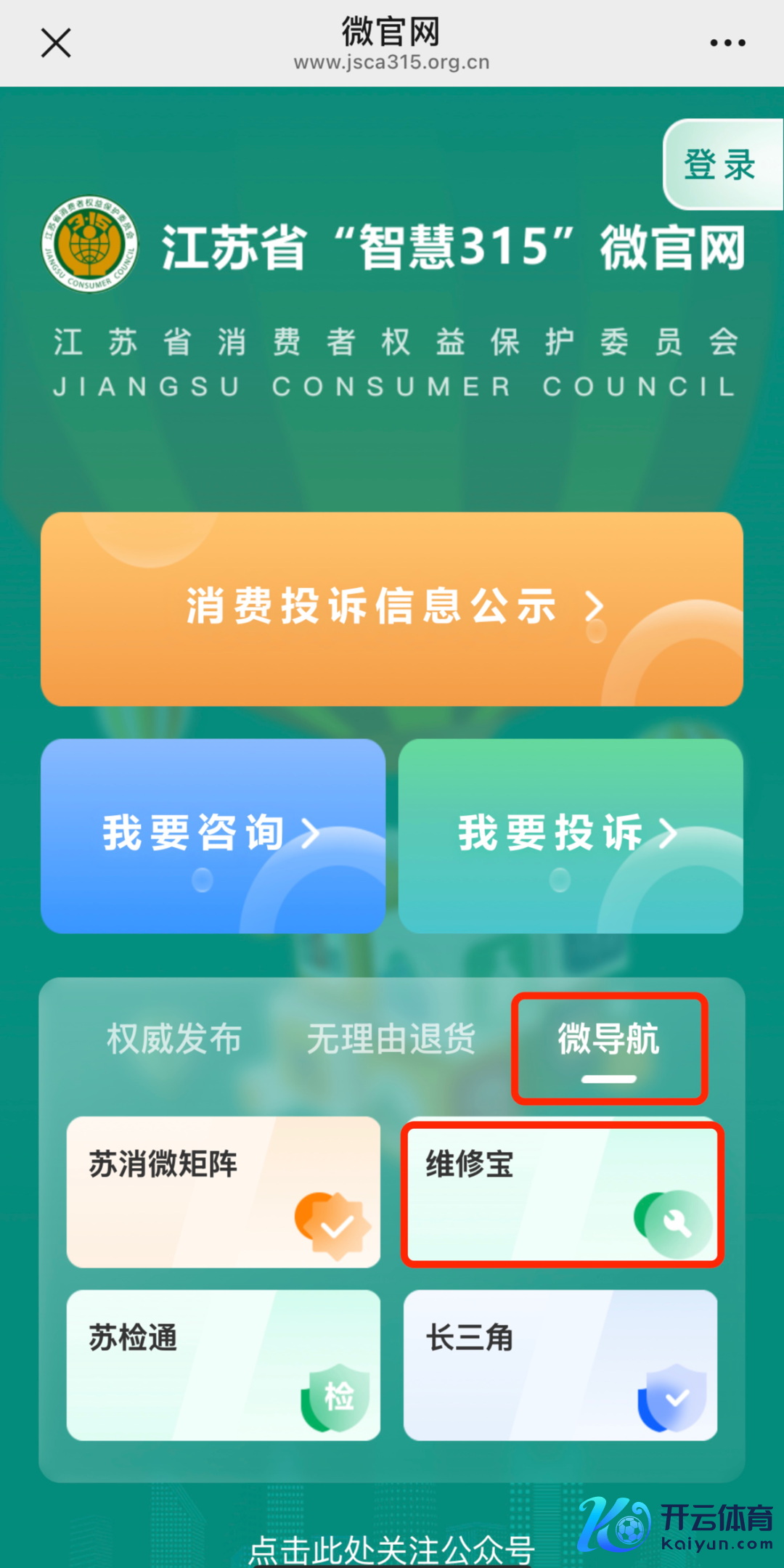Screen dimensions: 784x1568
Task: Tap 点击此处关注公众号 link
Action: point(392,1550)
